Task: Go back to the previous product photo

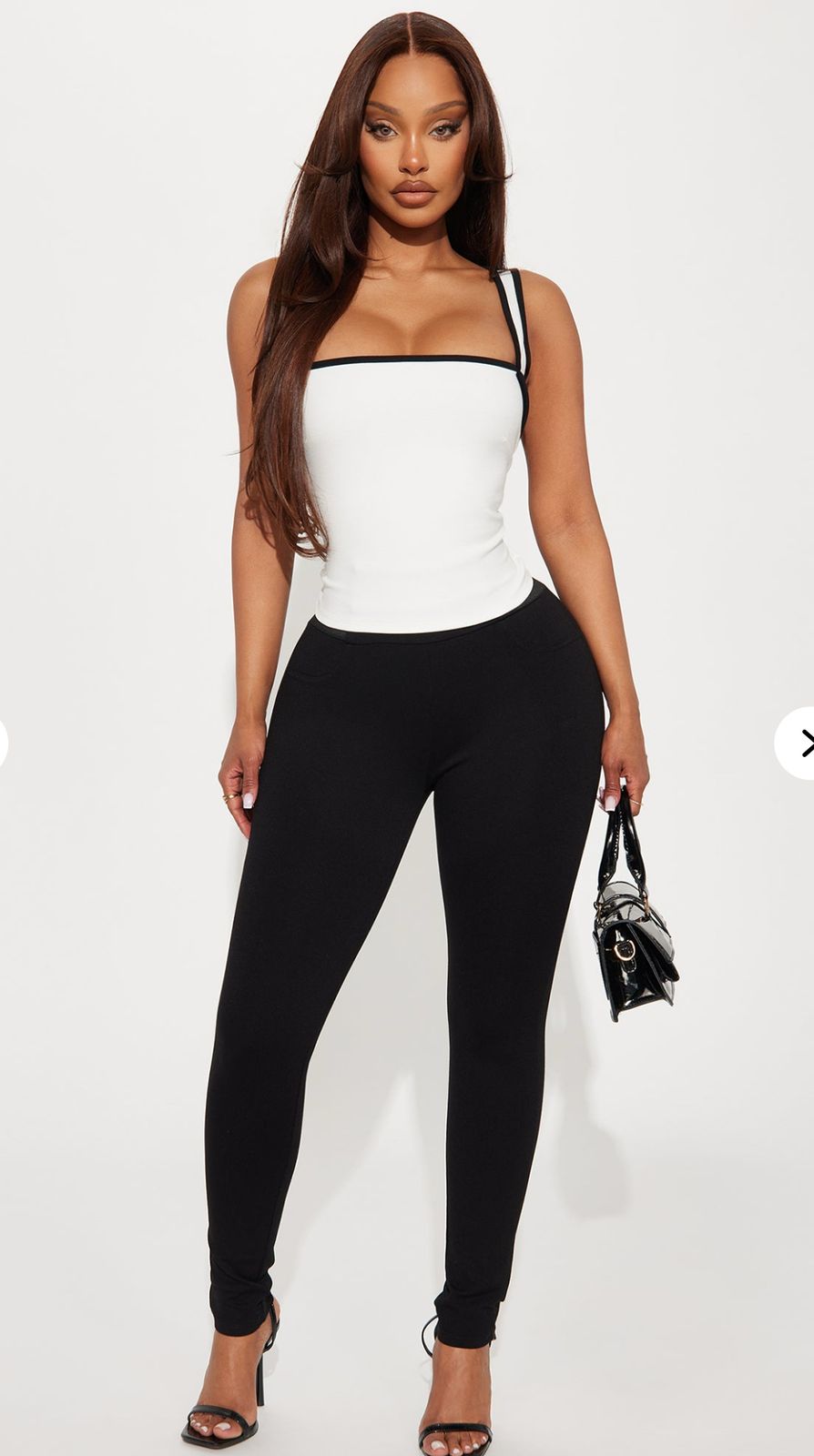Action: point(3,743)
